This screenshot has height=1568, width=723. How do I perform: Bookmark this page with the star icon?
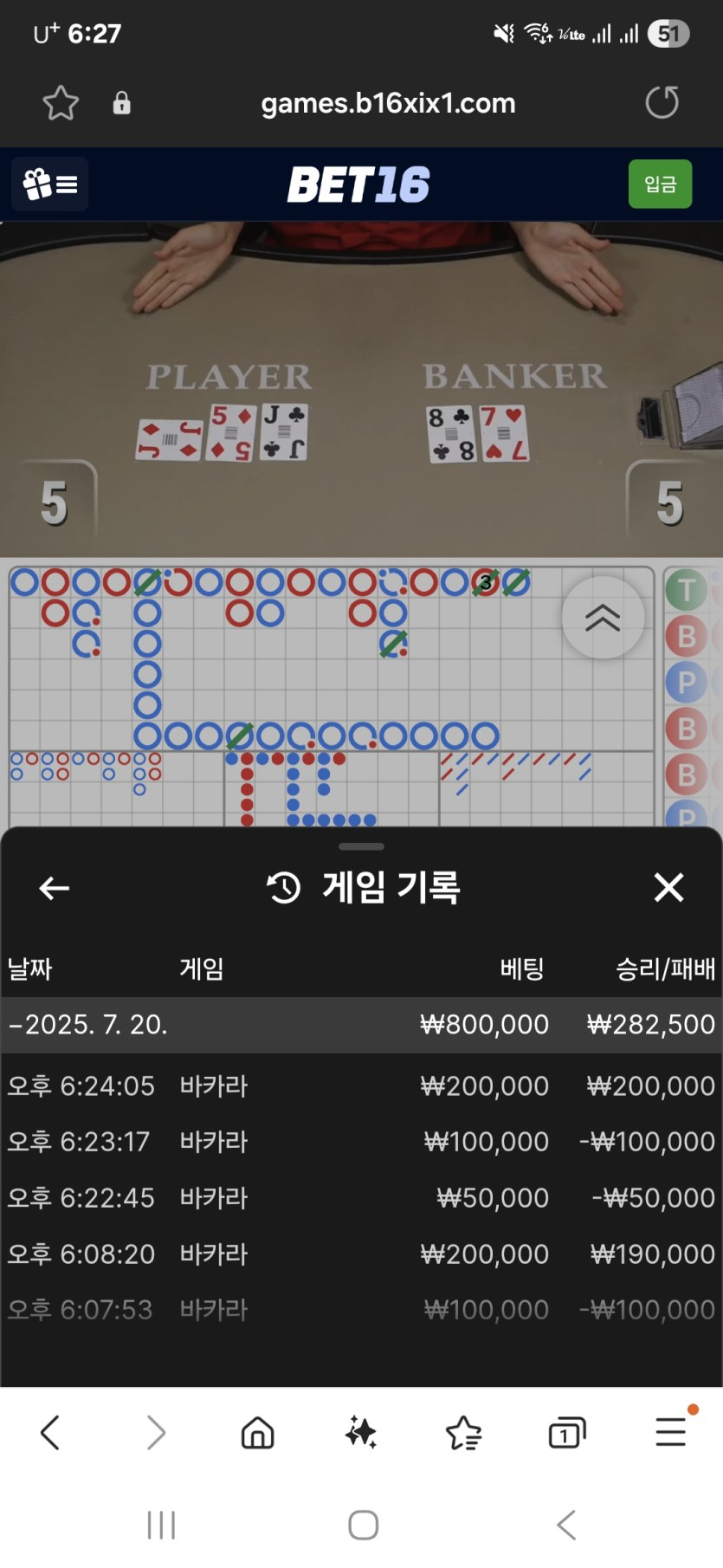pyautogui.click(x=61, y=103)
